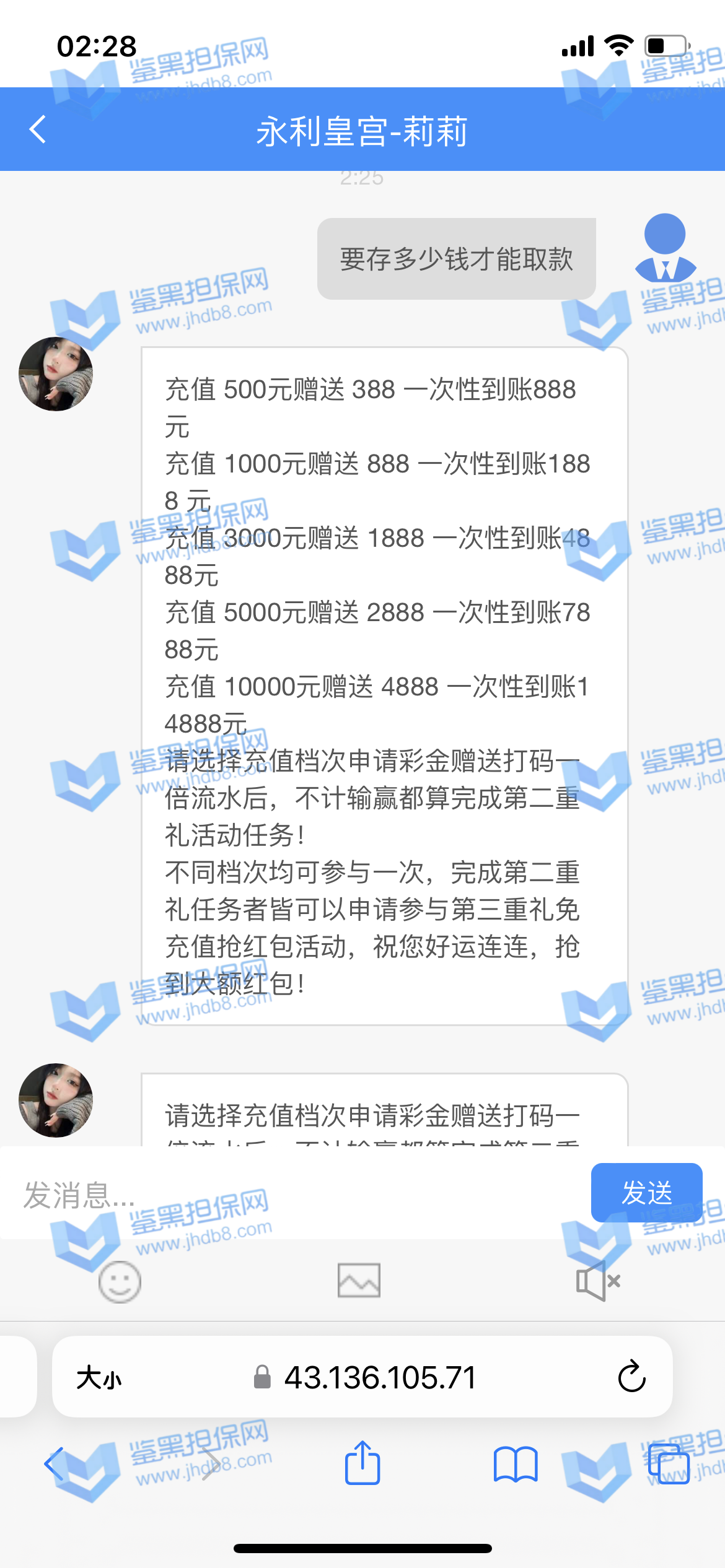Go back from the 永利皇宫-莉莉 chat
This screenshot has width=725, height=1568.
tap(38, 129)
